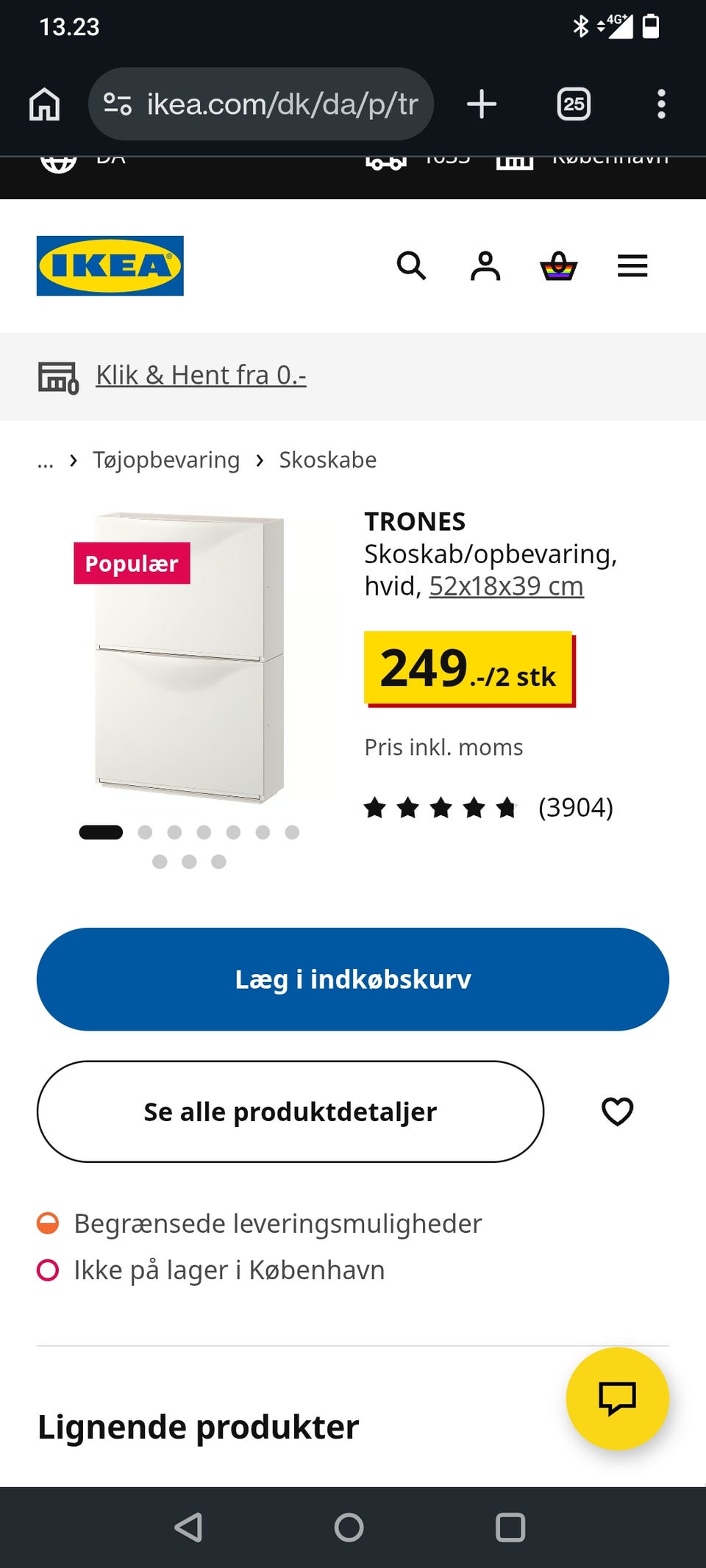Tap the system back button
Screen dimensions: 706x1568
pos(188,1528)
